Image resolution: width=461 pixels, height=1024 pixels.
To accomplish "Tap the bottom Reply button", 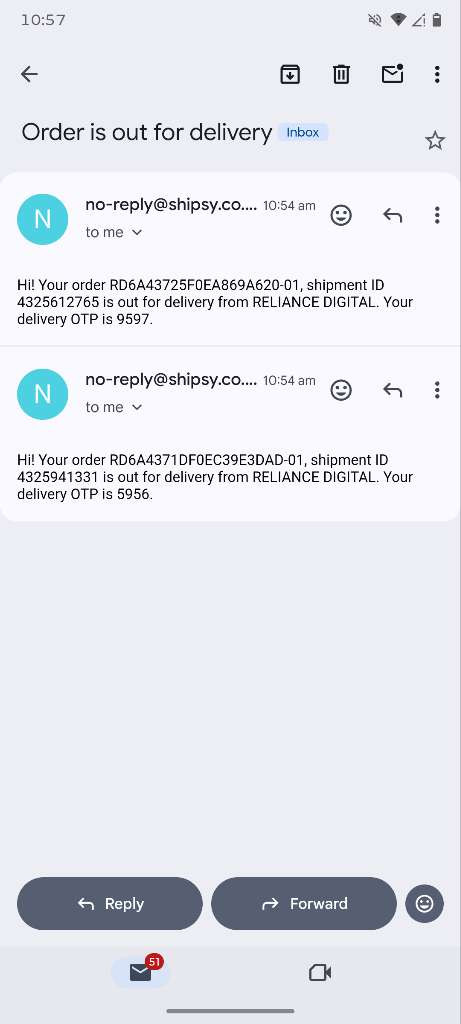I will pyautogui.click(x=110, y=903).
